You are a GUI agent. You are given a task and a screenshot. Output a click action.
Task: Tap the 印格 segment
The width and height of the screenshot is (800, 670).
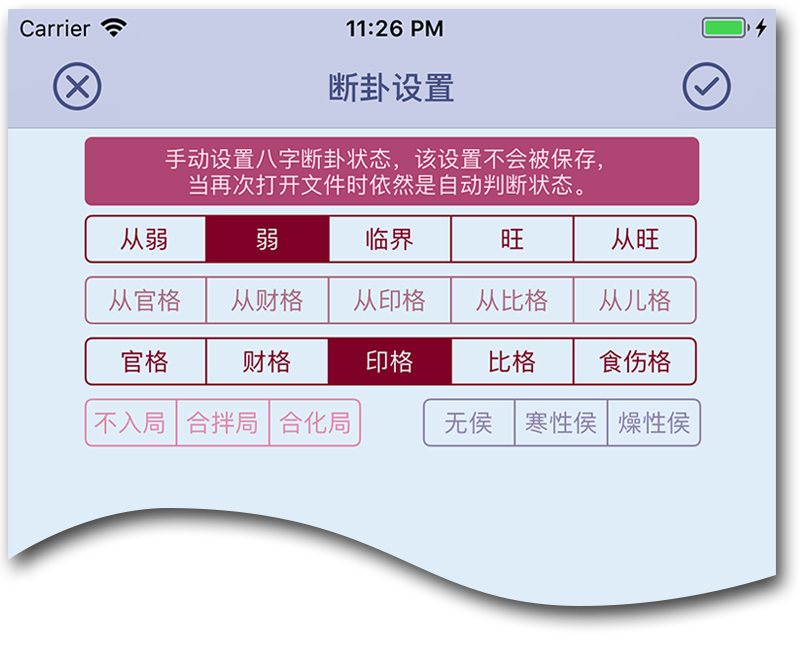coord(389,362)
